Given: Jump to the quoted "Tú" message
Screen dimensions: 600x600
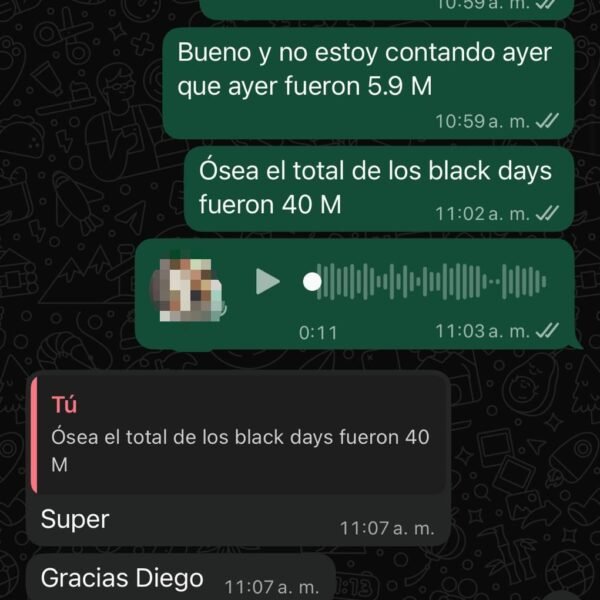Looking at the screenshot, I should coord(238,435).
